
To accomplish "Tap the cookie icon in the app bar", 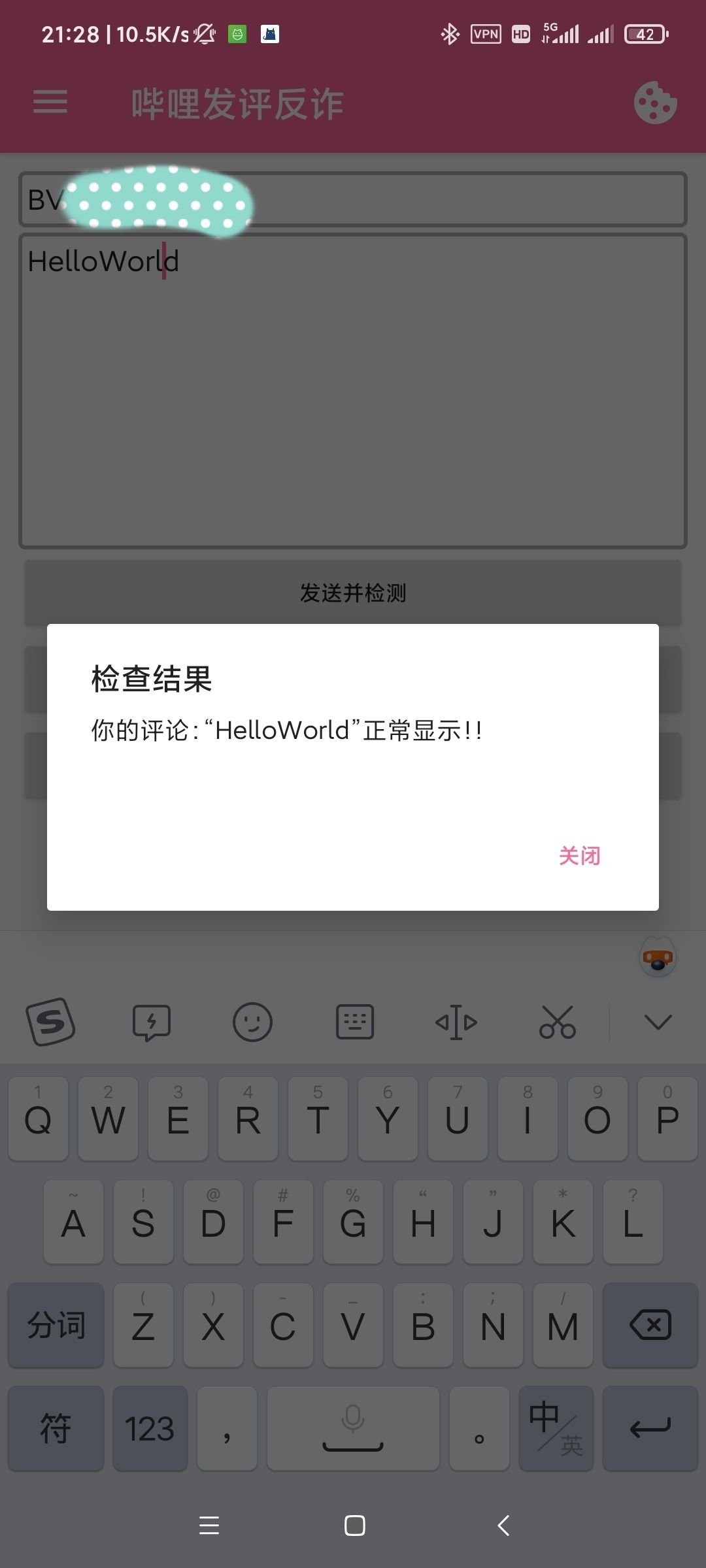I will [x=656, y=103].
